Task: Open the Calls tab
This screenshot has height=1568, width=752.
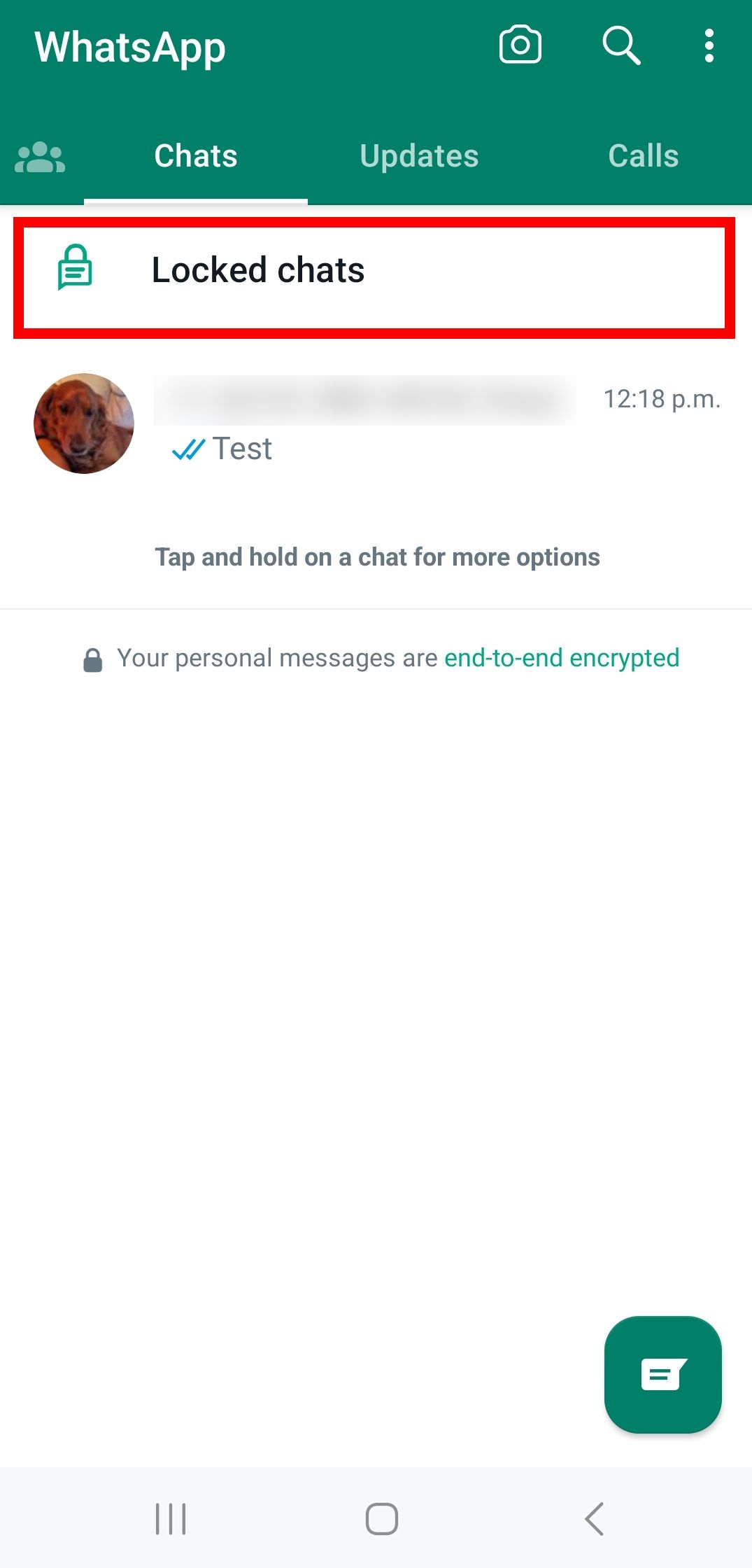Action: [x=642, y=156]
